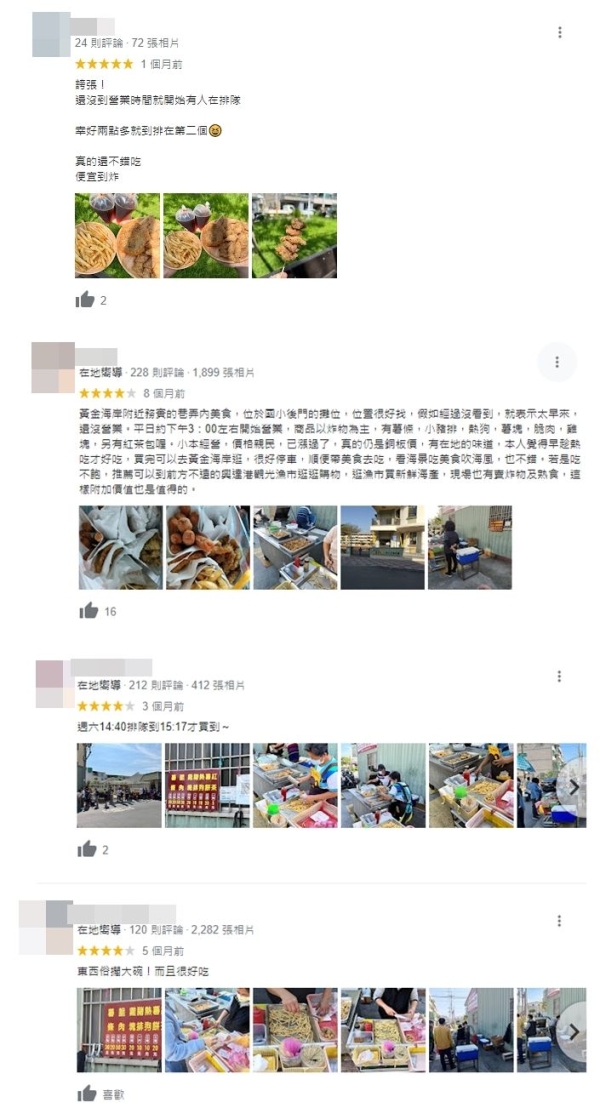Open profile of reviewer with 24 則評論
Screen dimensions: 600x1108
(x=51, y=34)
